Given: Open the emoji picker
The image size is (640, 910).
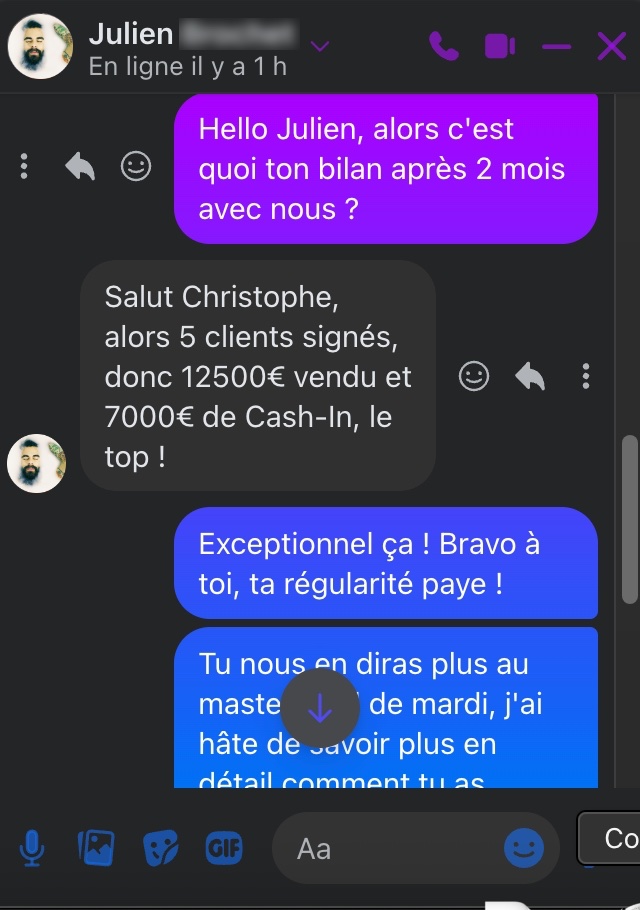Looking at the screenshot, I should click(x=524, y=849).
